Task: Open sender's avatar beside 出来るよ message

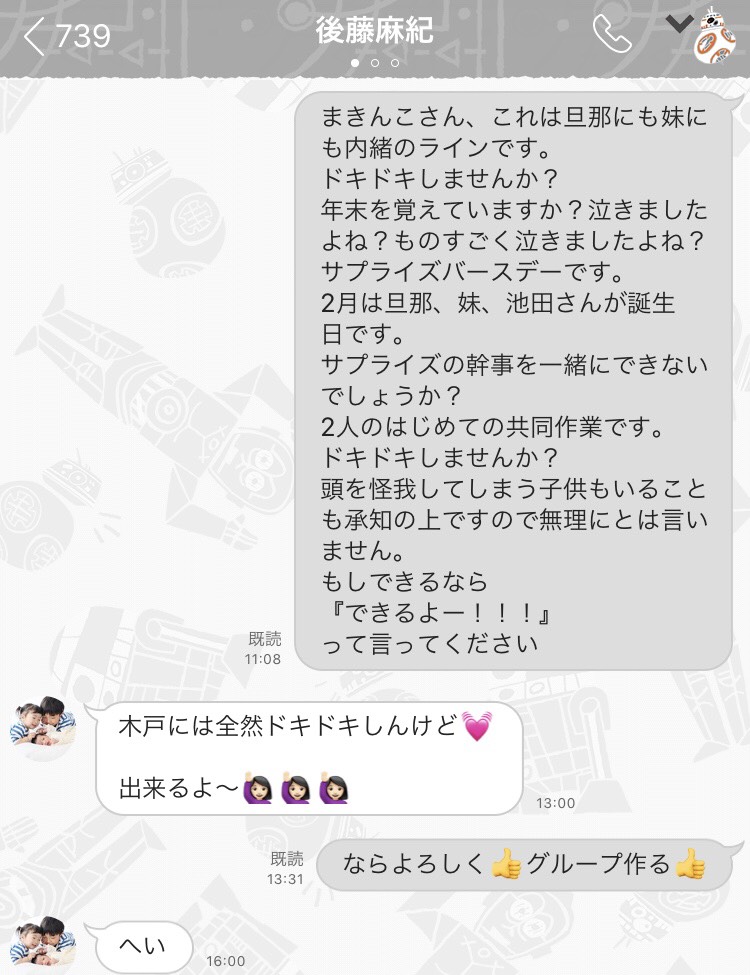Action: (43, 723)
